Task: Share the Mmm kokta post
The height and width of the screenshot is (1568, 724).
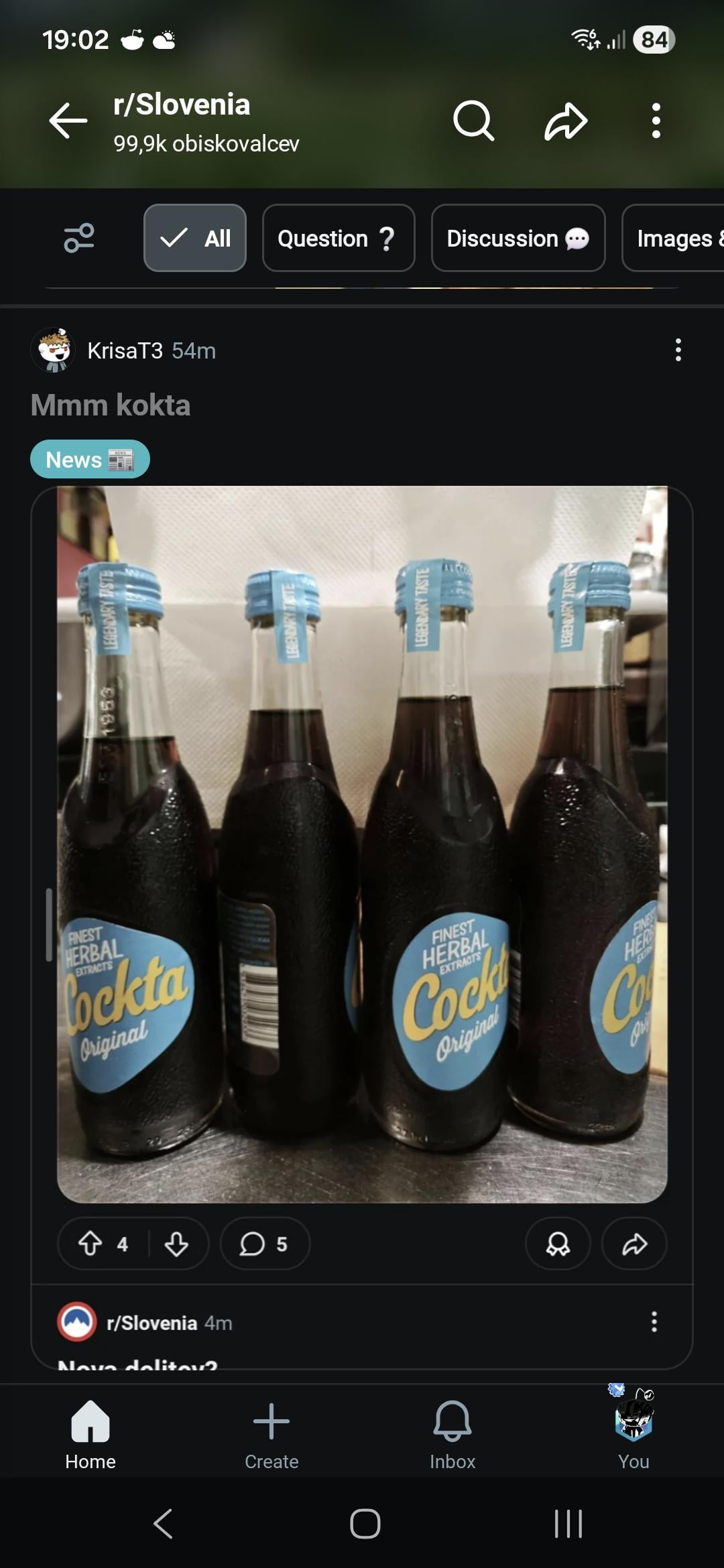Action: 634,1244
